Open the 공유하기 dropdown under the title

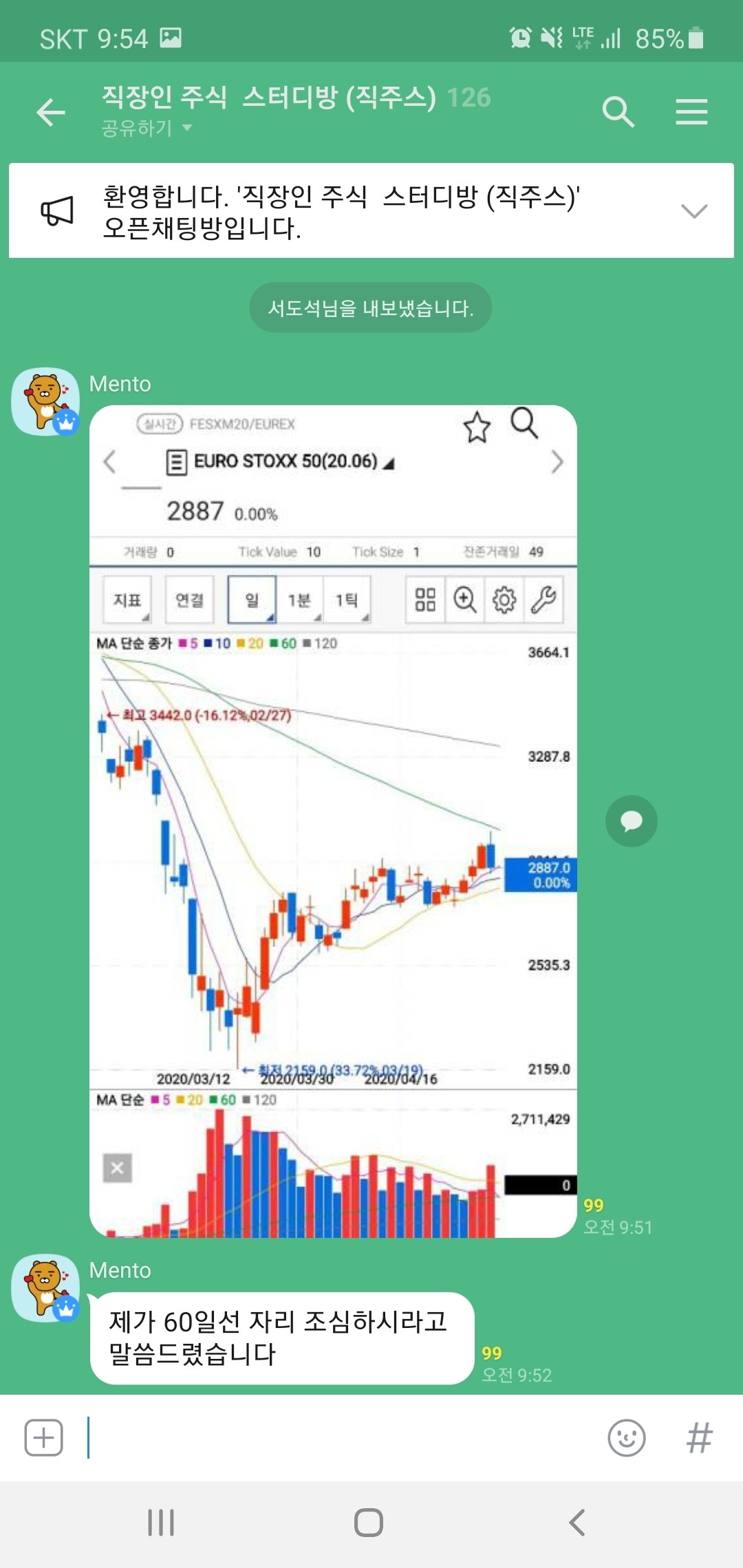147,129
